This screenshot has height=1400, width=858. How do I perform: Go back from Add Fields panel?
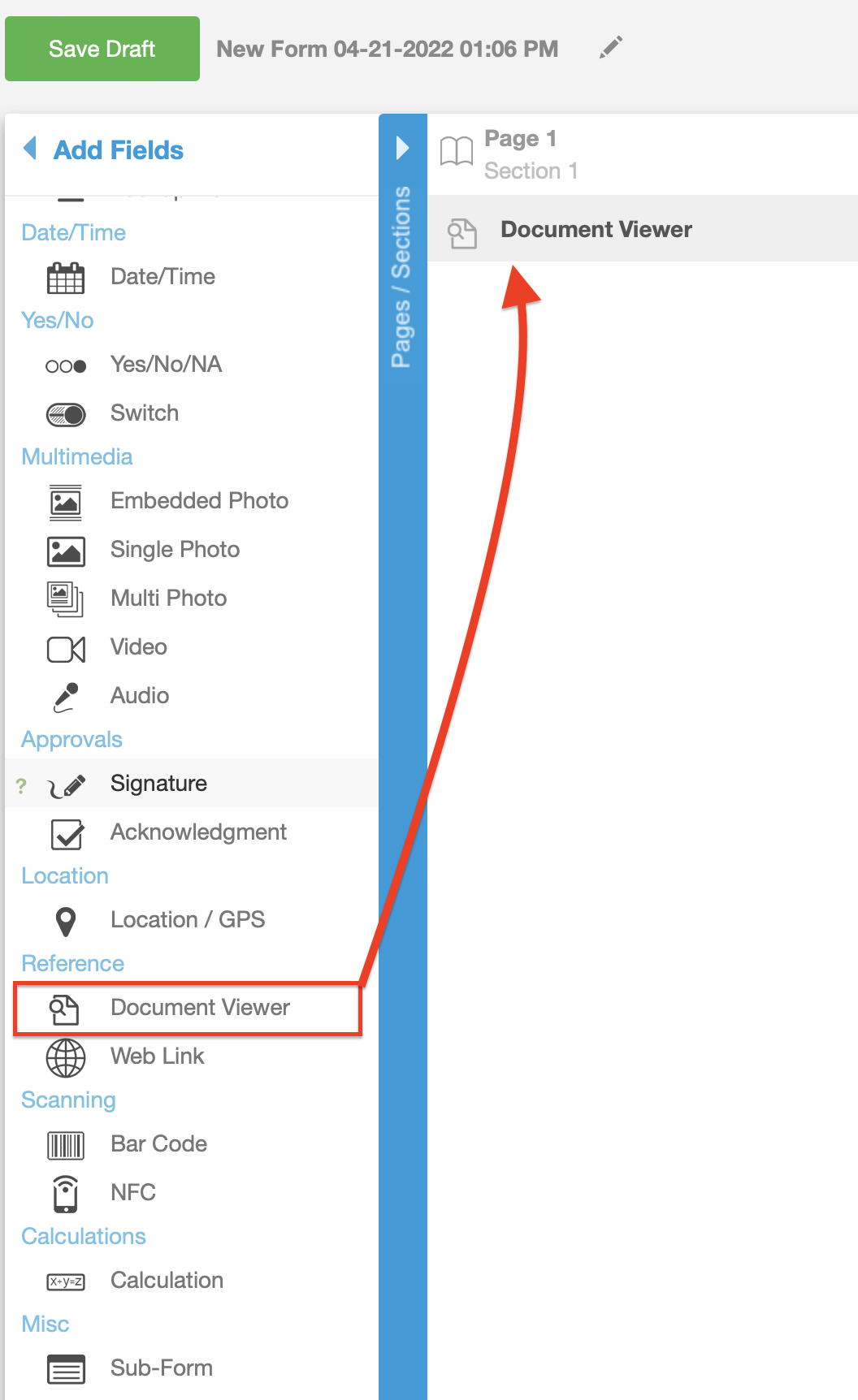click(x=31, y=149)
